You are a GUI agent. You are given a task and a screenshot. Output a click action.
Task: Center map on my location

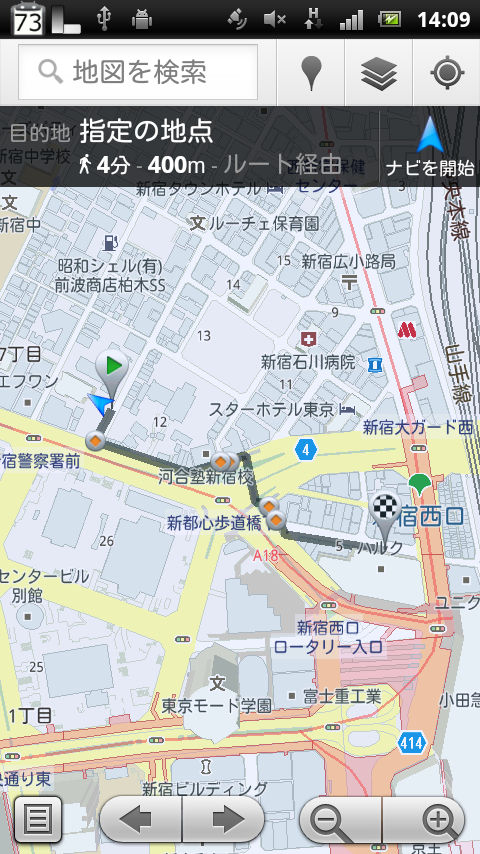(x=447, y=72)
